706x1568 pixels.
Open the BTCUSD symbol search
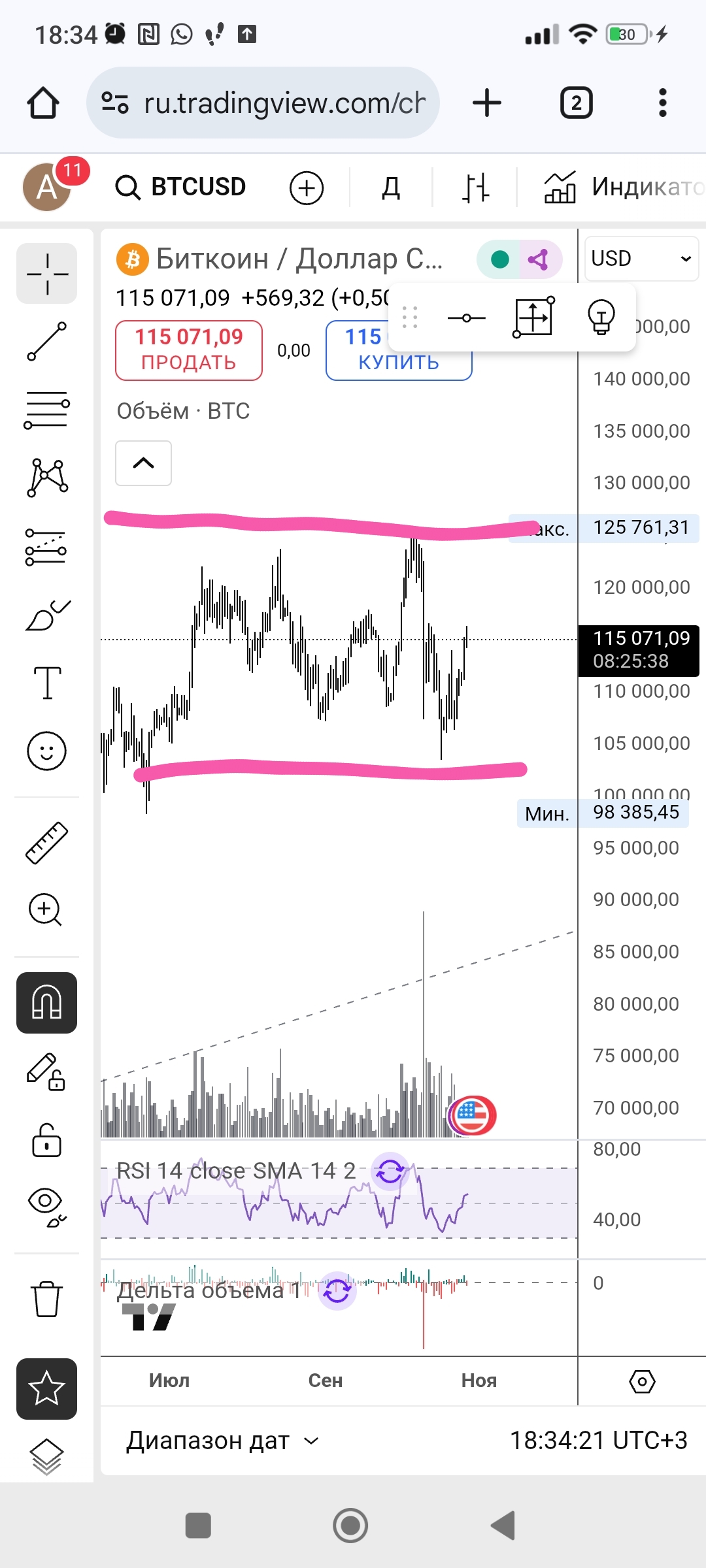coord(181,188)
